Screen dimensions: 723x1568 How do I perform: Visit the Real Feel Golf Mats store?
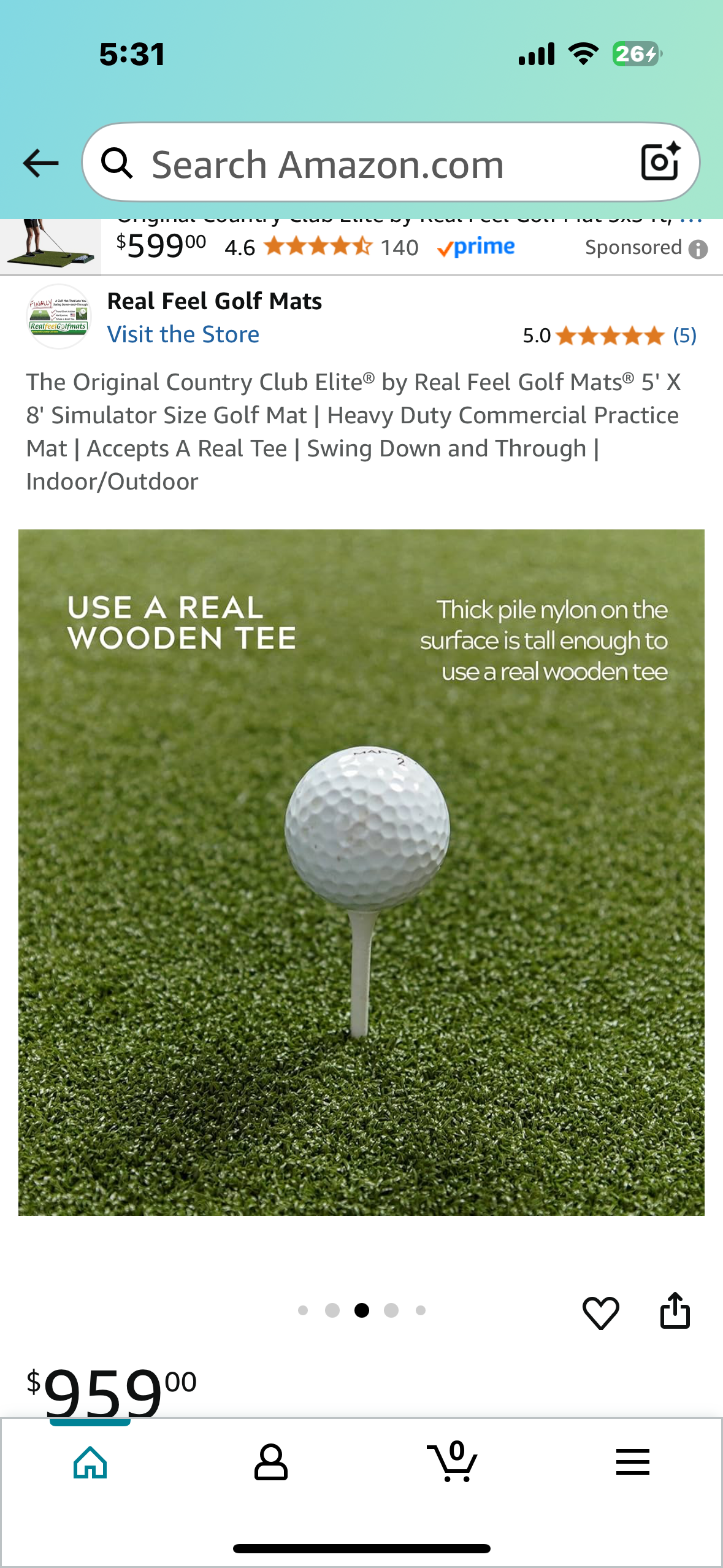pyautogui.click(x=183, y=335)
